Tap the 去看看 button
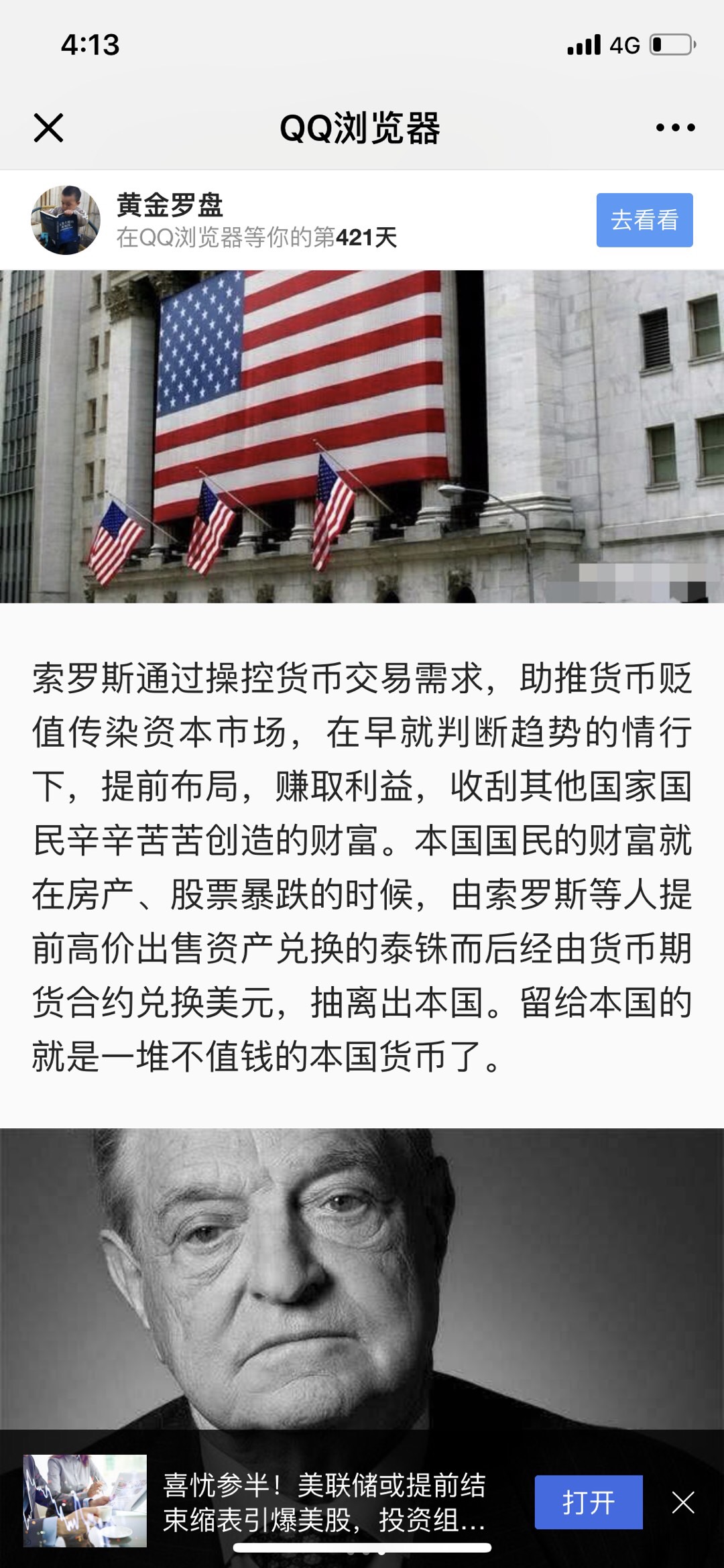The height and width of the screenshot is (1568, 724). (x=644, y=220)
